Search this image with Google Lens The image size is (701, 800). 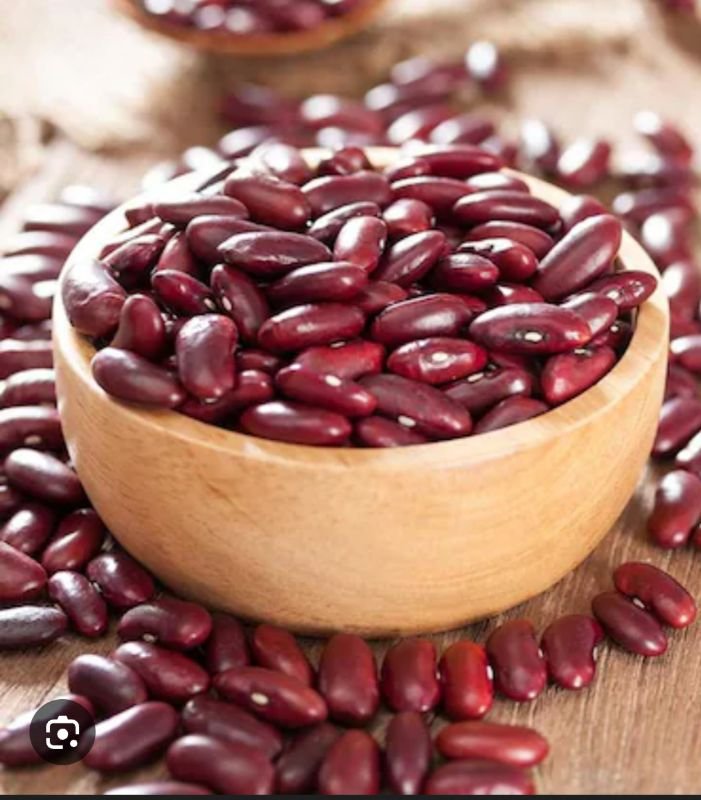62,733
